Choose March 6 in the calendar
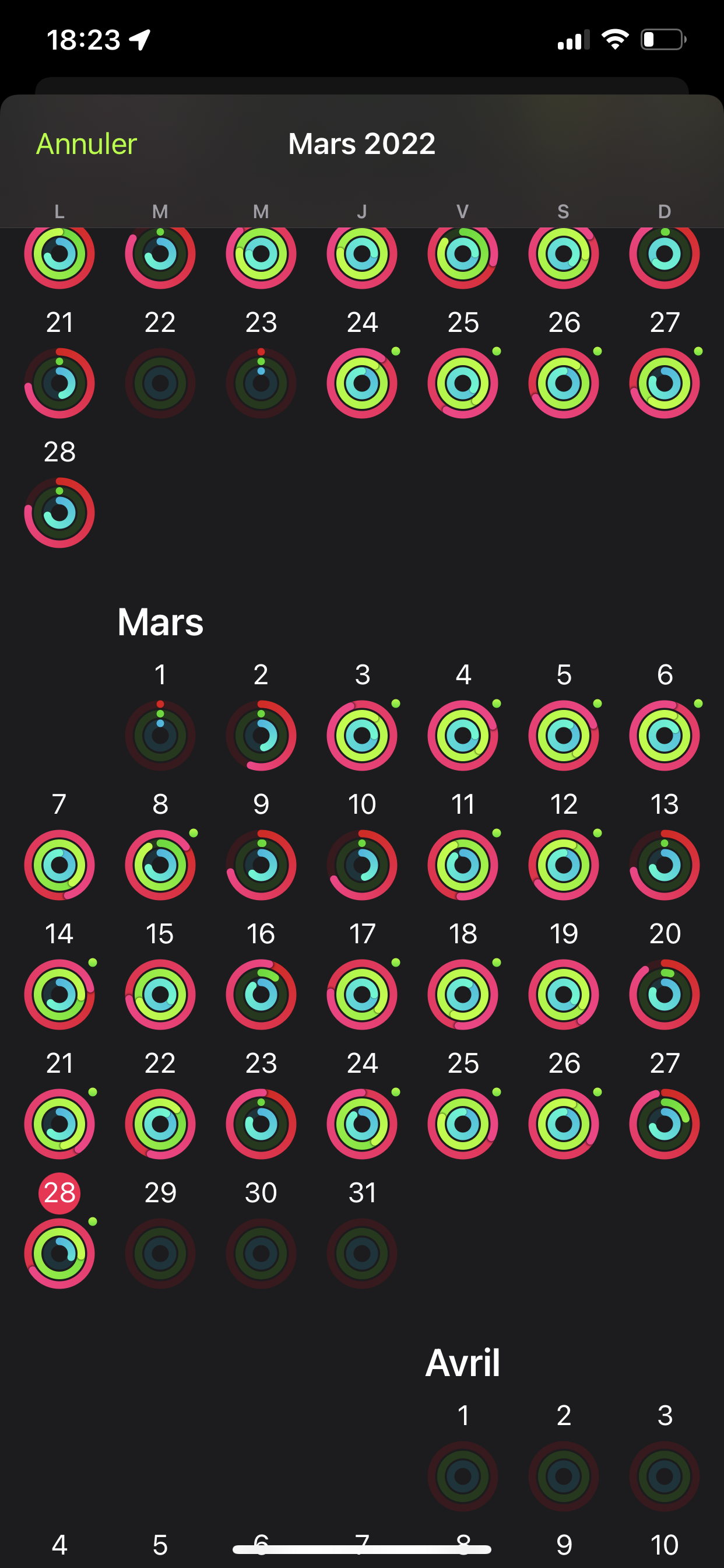724x1568 pixels. [x=665, y=734]
